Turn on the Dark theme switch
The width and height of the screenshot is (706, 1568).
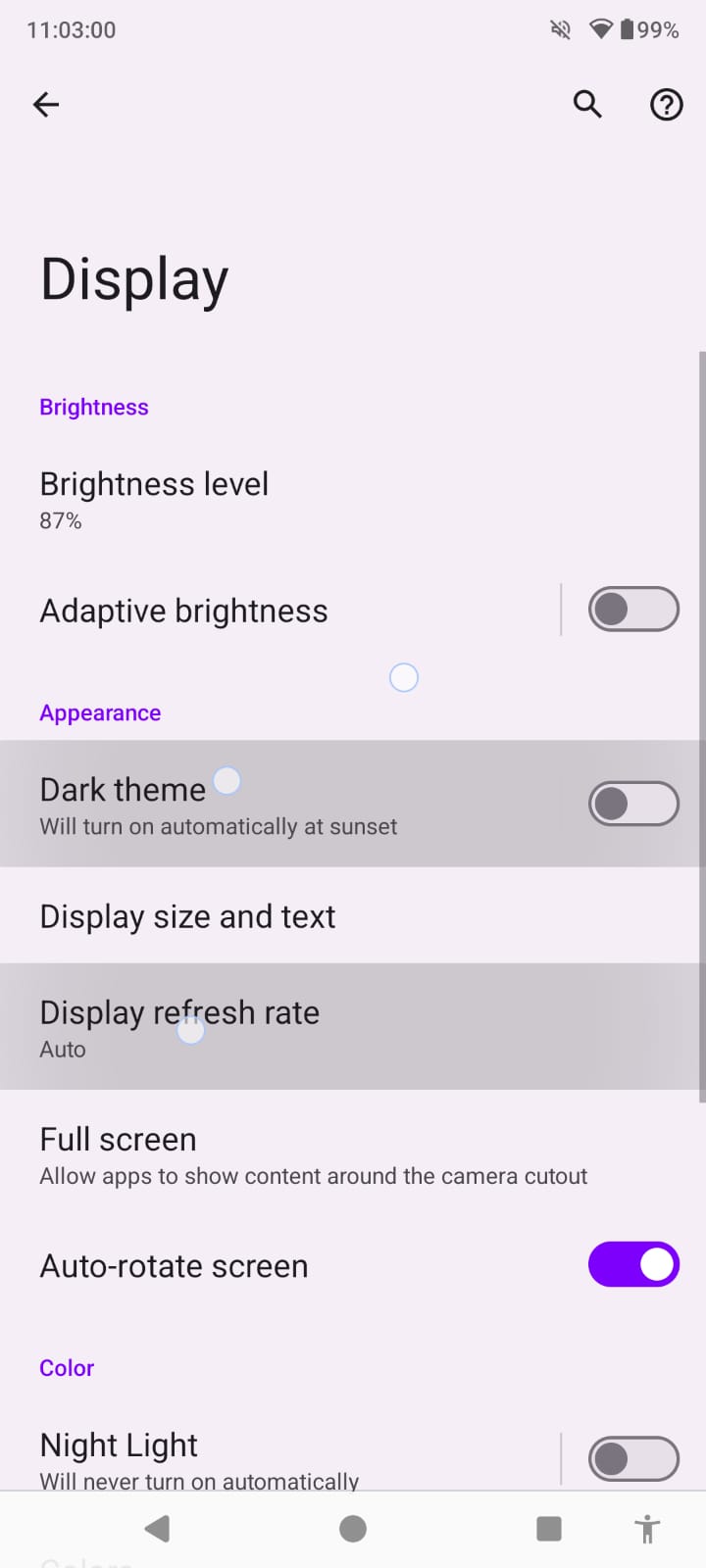click(633, 805)
